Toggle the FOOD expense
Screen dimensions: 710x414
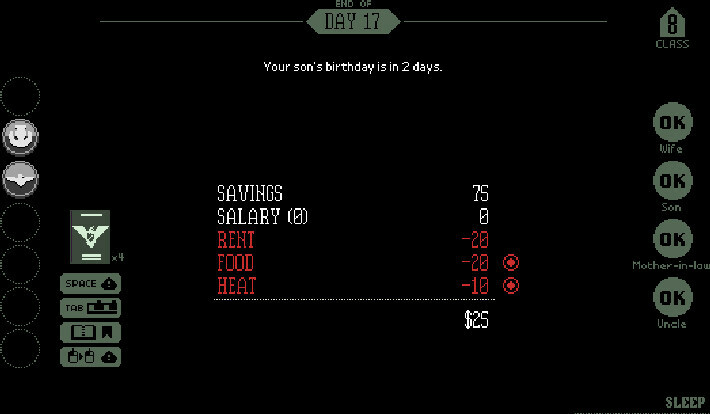pyautogui.click(x=511, y=263)
